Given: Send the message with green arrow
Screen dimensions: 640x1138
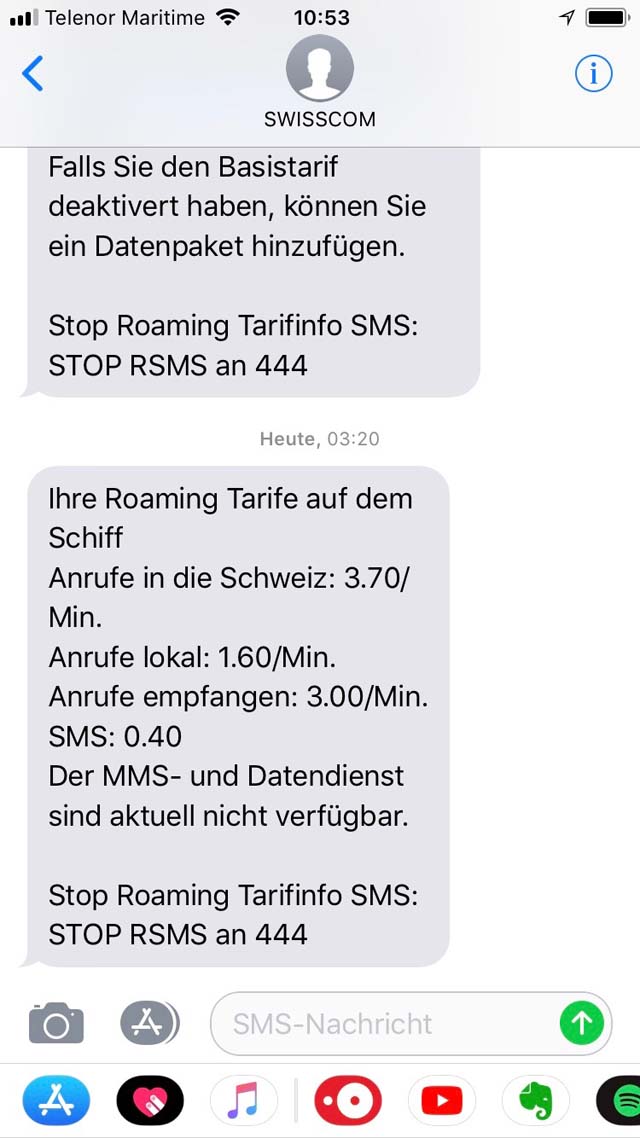Looking at the screenshot, I should (x=581, y=1023).
